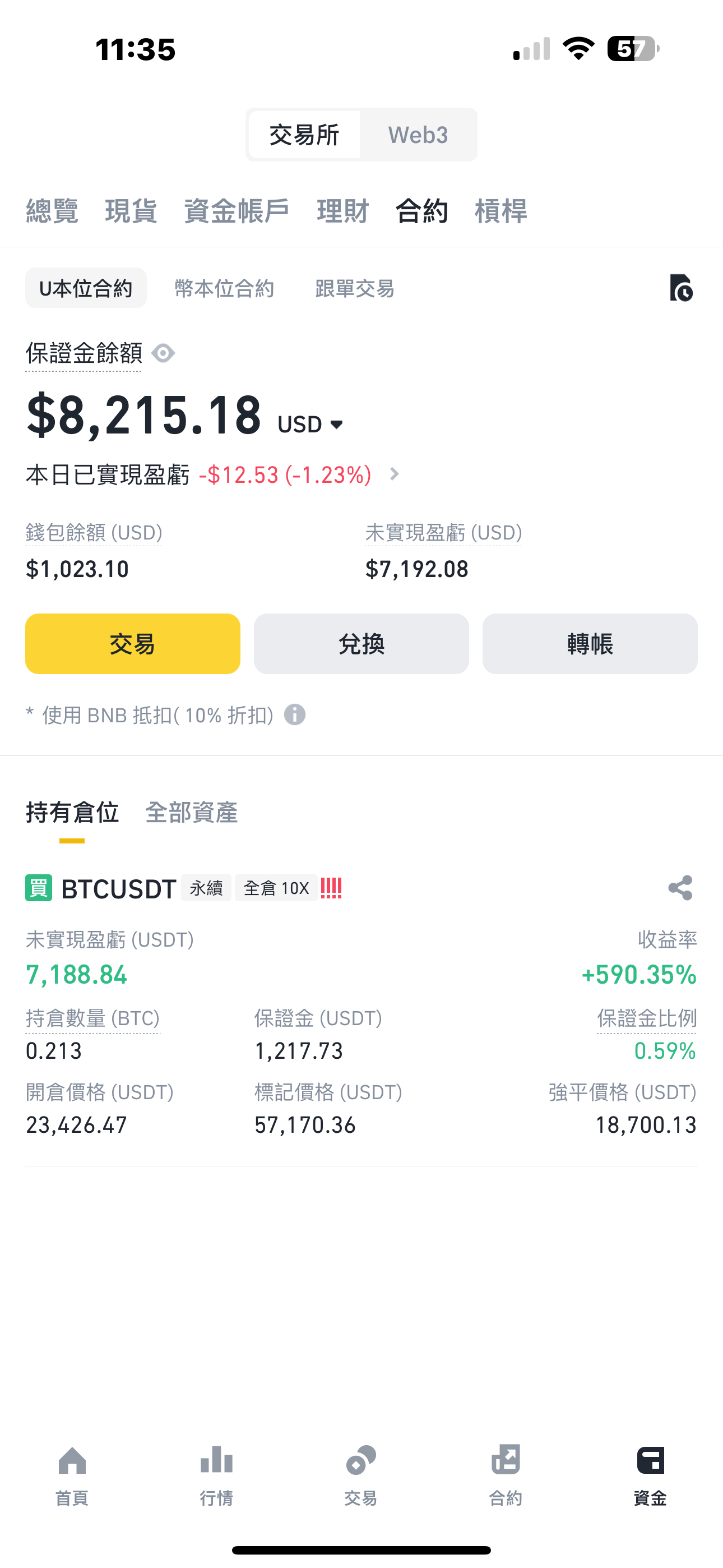Screen dimensions: 723x1568
Task: Open the 總覽 overview tab
Action: [52, 211]
